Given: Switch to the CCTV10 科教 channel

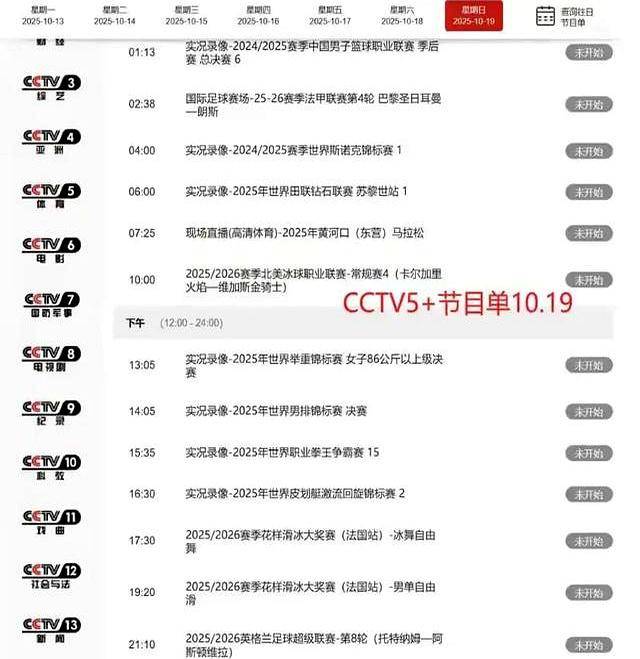Looking at the screenshot, I should [51, 466].
